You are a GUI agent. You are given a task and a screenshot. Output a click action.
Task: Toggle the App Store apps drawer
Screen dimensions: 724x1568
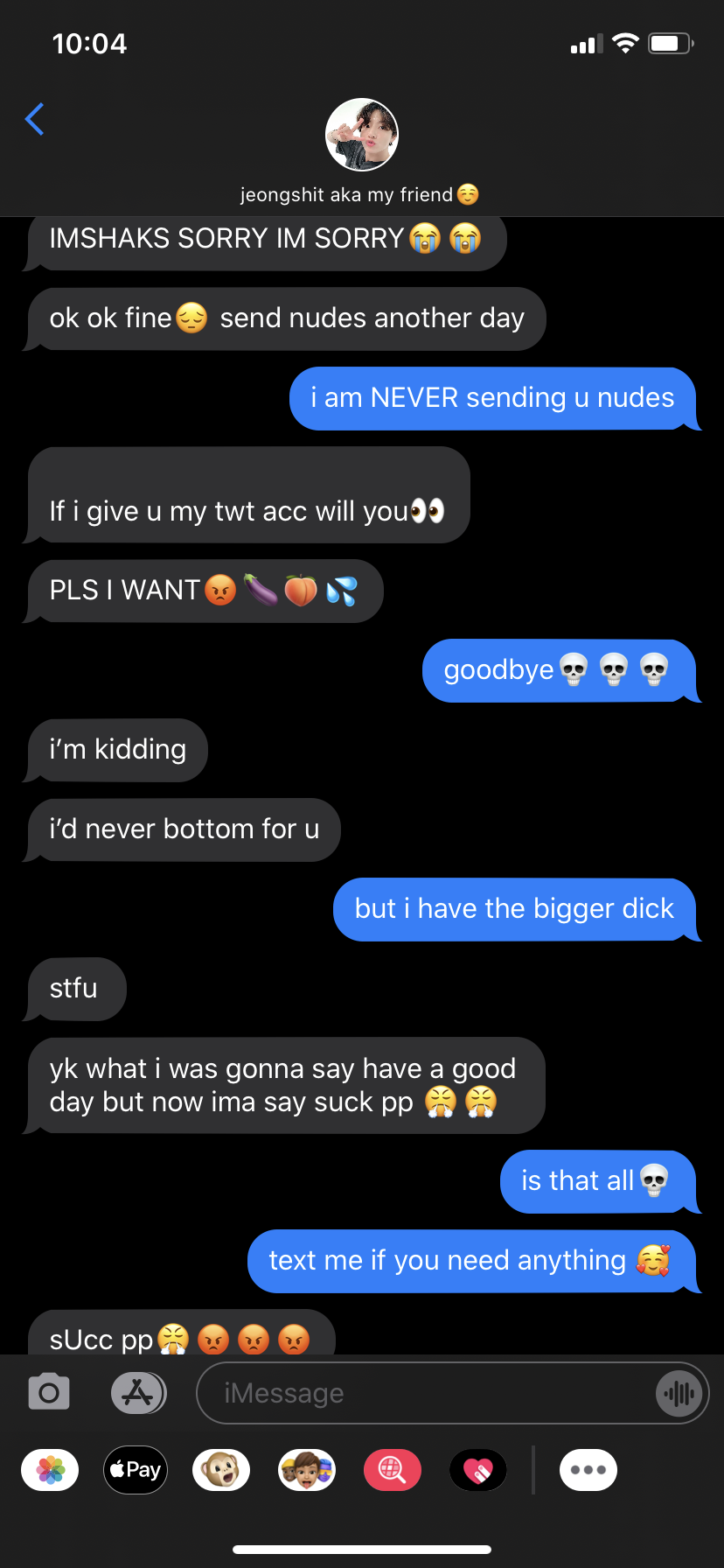pyautogui.click(x=138, y=1392)
